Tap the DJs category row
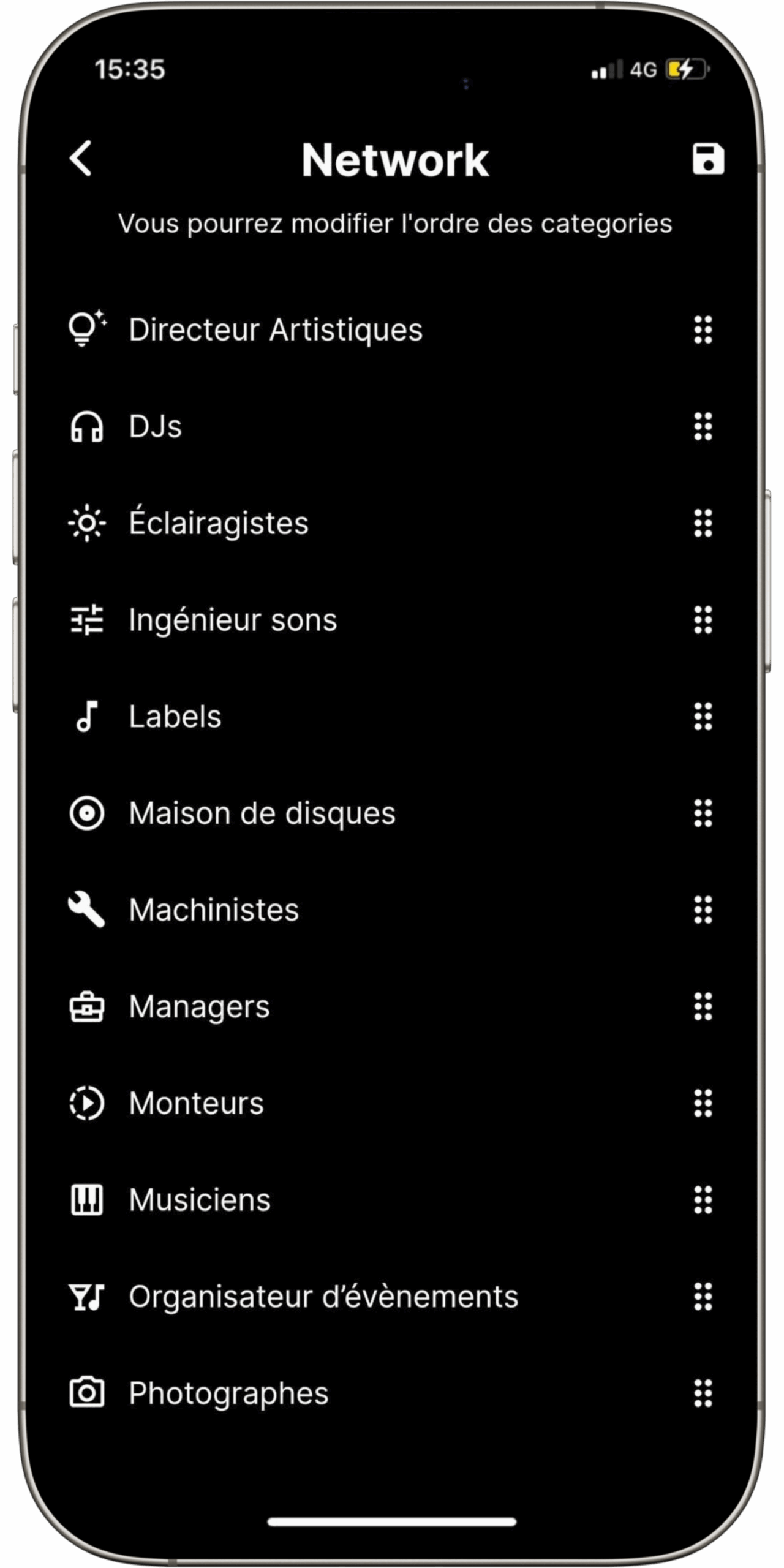 tap(392, 427)
